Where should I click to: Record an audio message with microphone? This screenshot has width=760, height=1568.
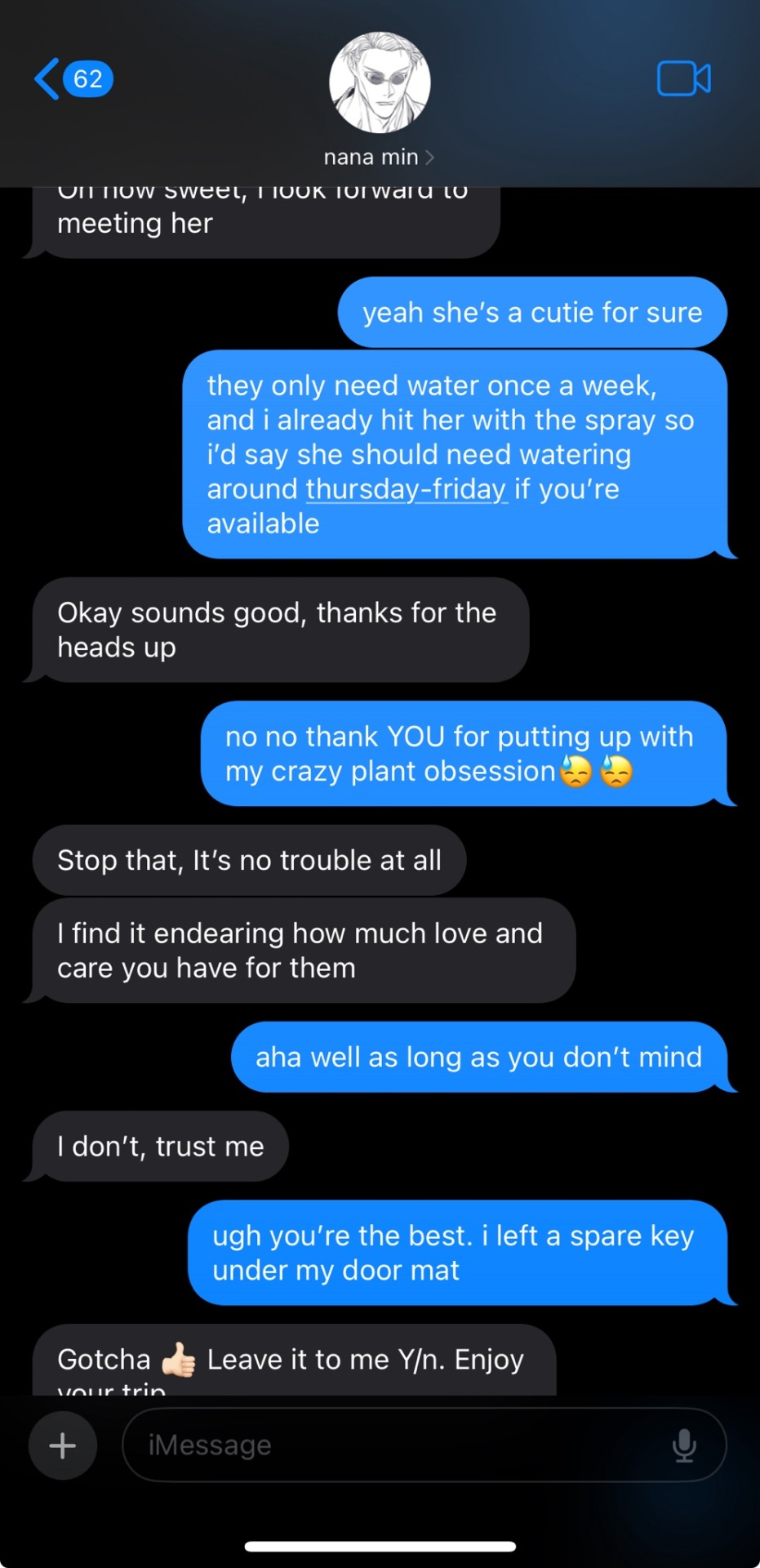click(x=684, y=1445)
